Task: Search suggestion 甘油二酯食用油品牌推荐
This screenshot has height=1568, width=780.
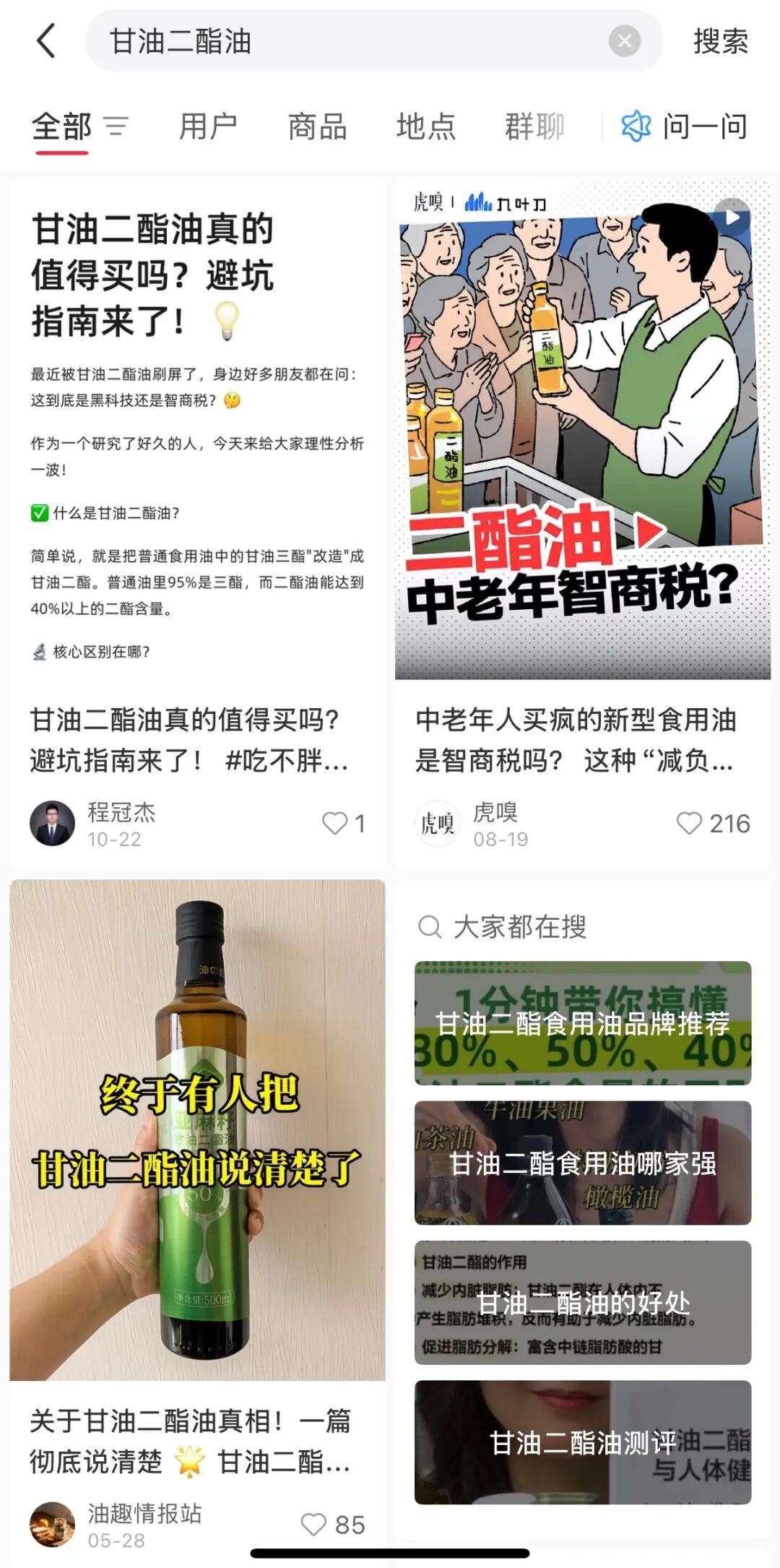Action: 582,1023
